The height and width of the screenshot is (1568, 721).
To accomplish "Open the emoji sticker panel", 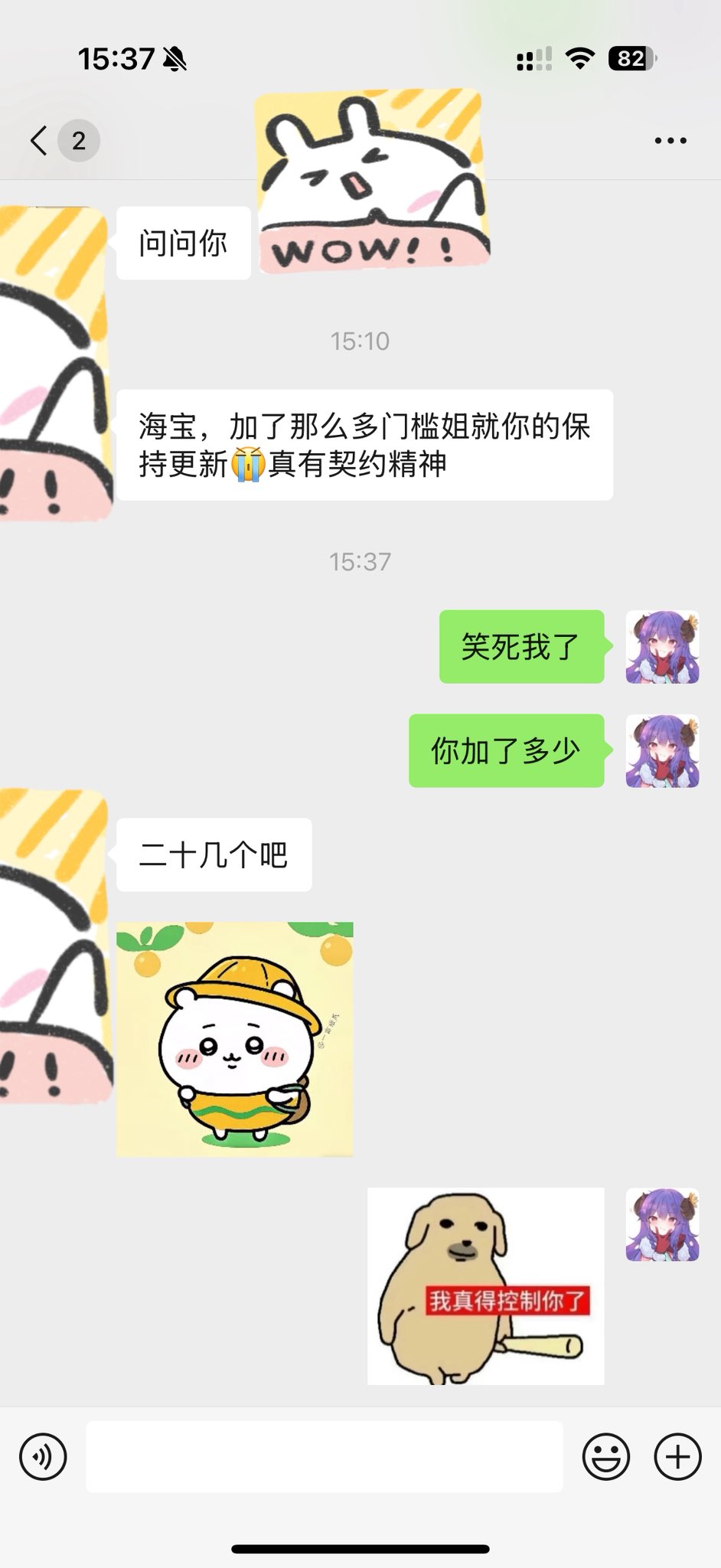I will click(x=606, y=1457).
